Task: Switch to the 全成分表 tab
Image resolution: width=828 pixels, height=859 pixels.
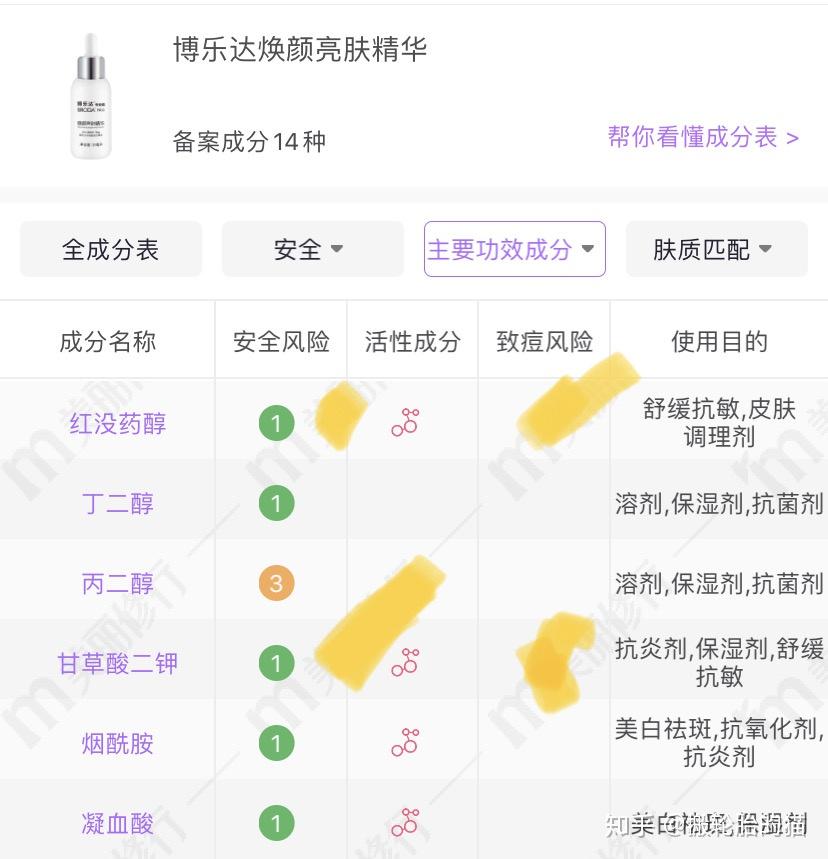Action: 110,249
